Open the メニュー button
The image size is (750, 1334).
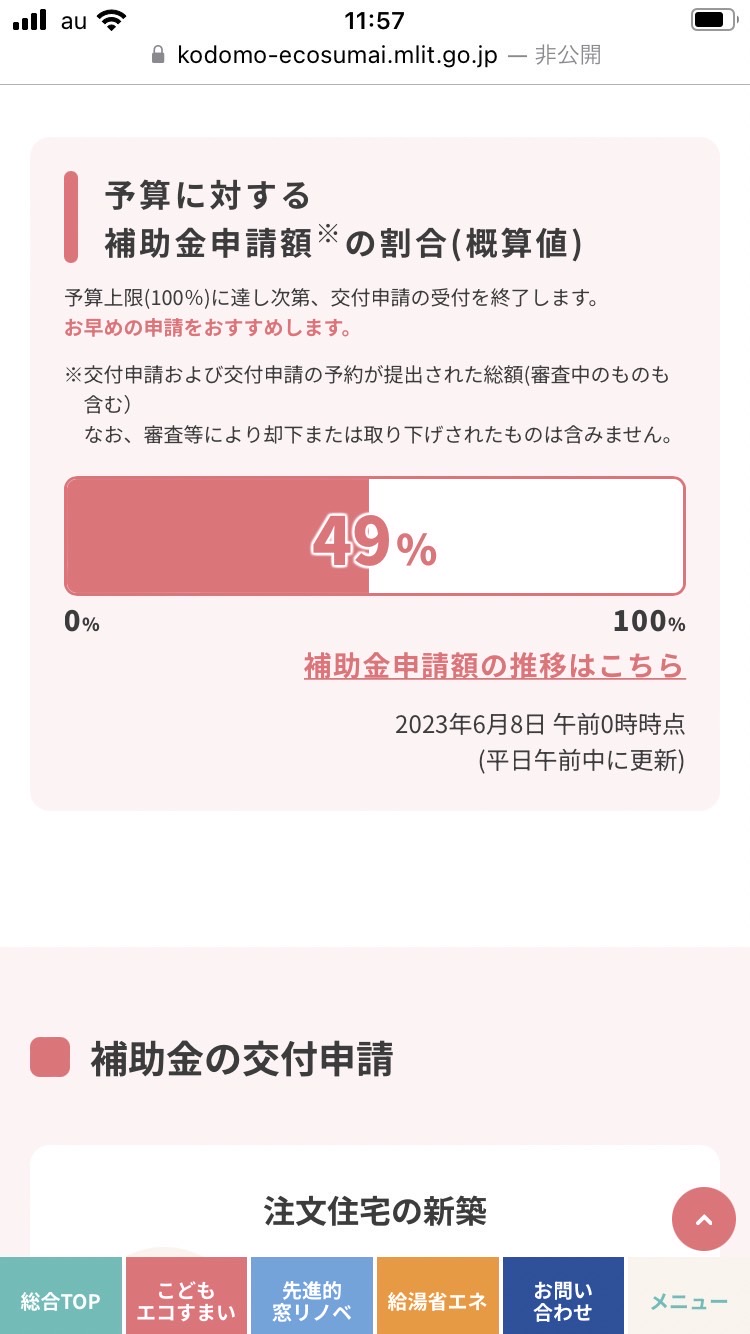click(x=689, y=1296)
